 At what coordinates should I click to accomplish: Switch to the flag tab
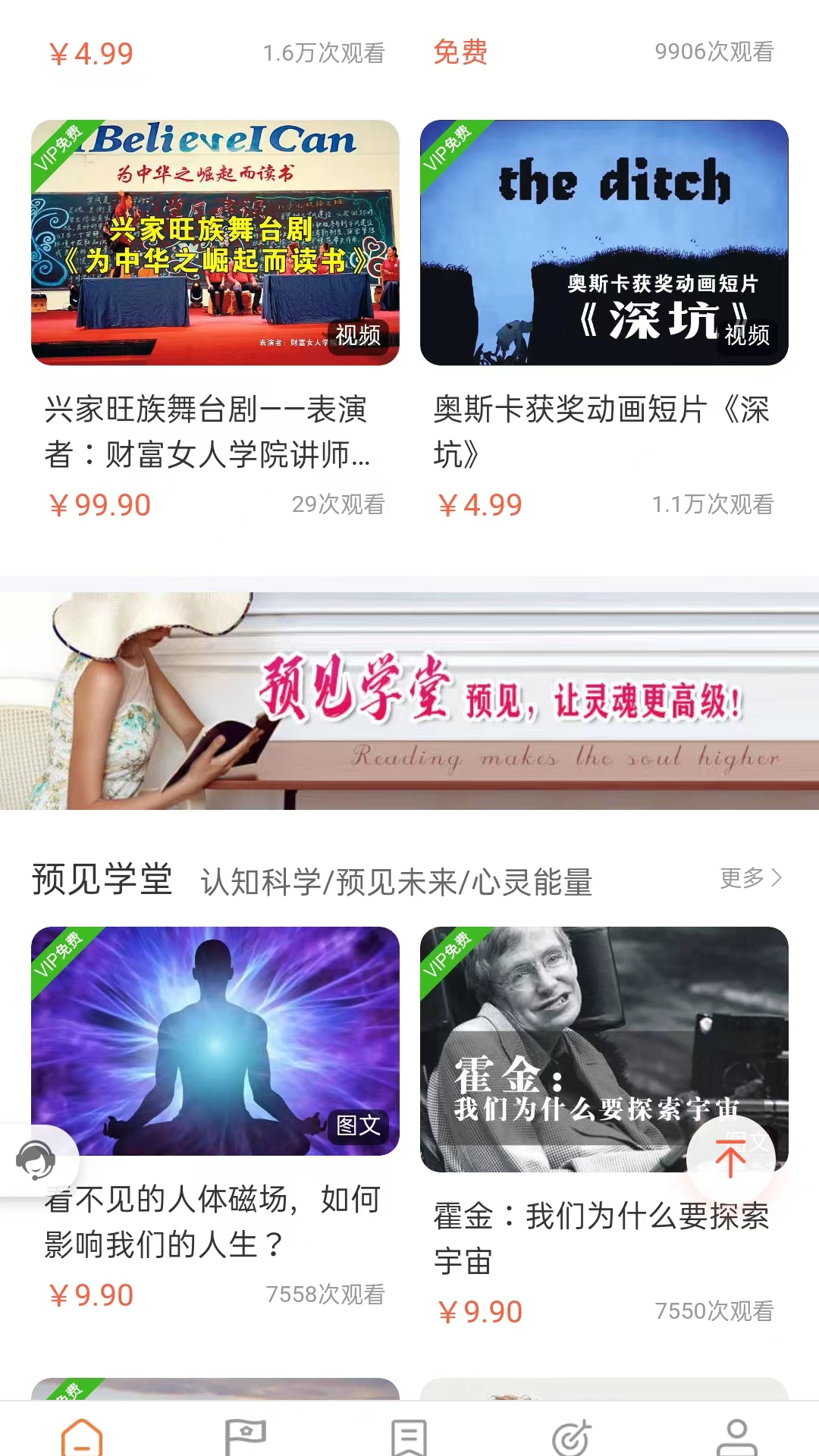click(246, 1436)
